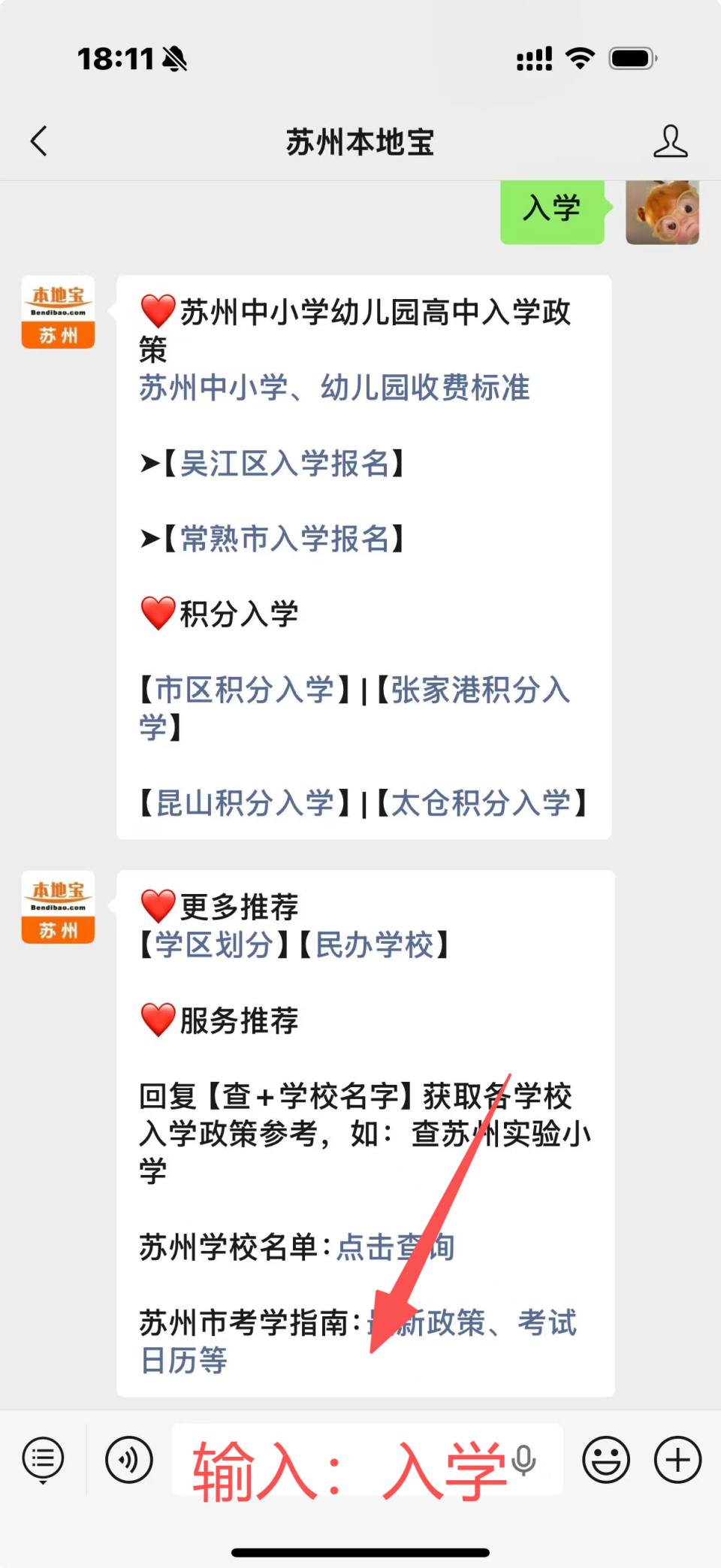721x1568 pixels.
Task: Switch to voice message mode icon
Action: [x=128, y=1458]
